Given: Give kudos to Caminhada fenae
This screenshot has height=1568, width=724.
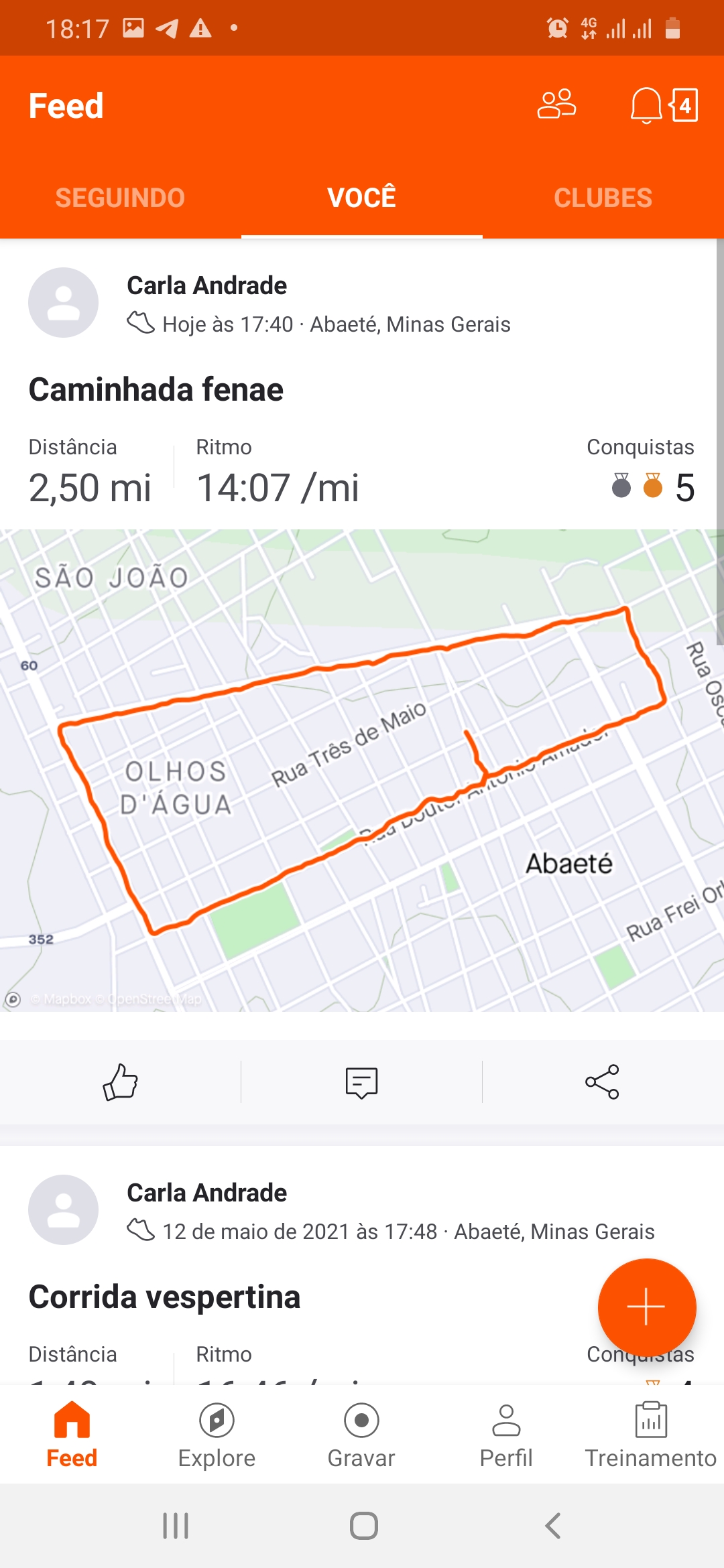Looking at the screenshot, I should (121, 1082).
